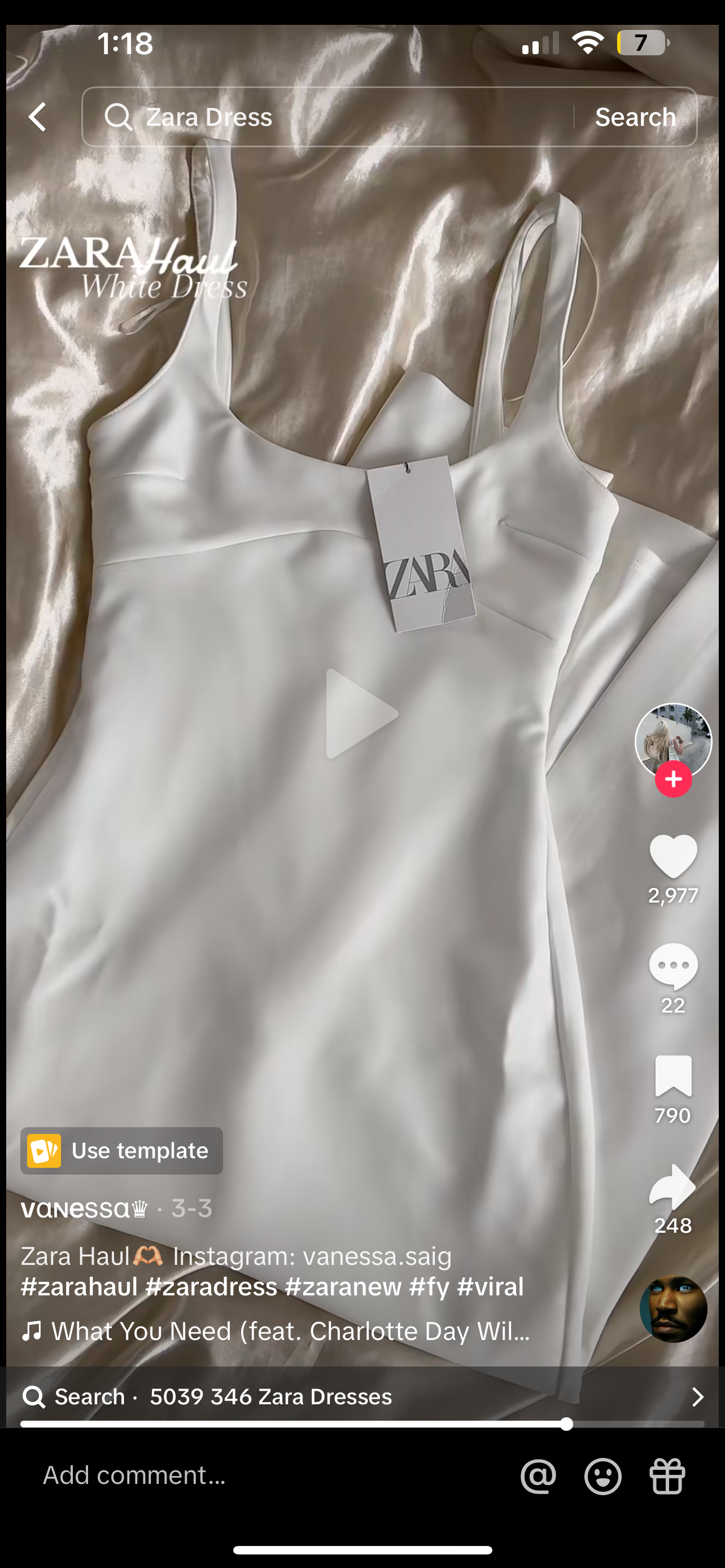Open the comments on this video
Screen dimensions: 725x1568
pyautogui.click(x=673, y=967)
